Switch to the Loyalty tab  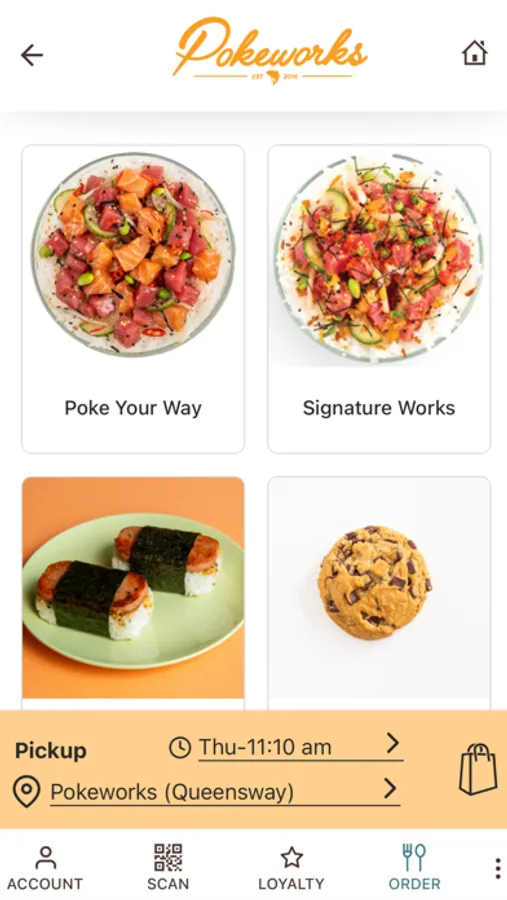pyautogui.click(x=291, y=867)
